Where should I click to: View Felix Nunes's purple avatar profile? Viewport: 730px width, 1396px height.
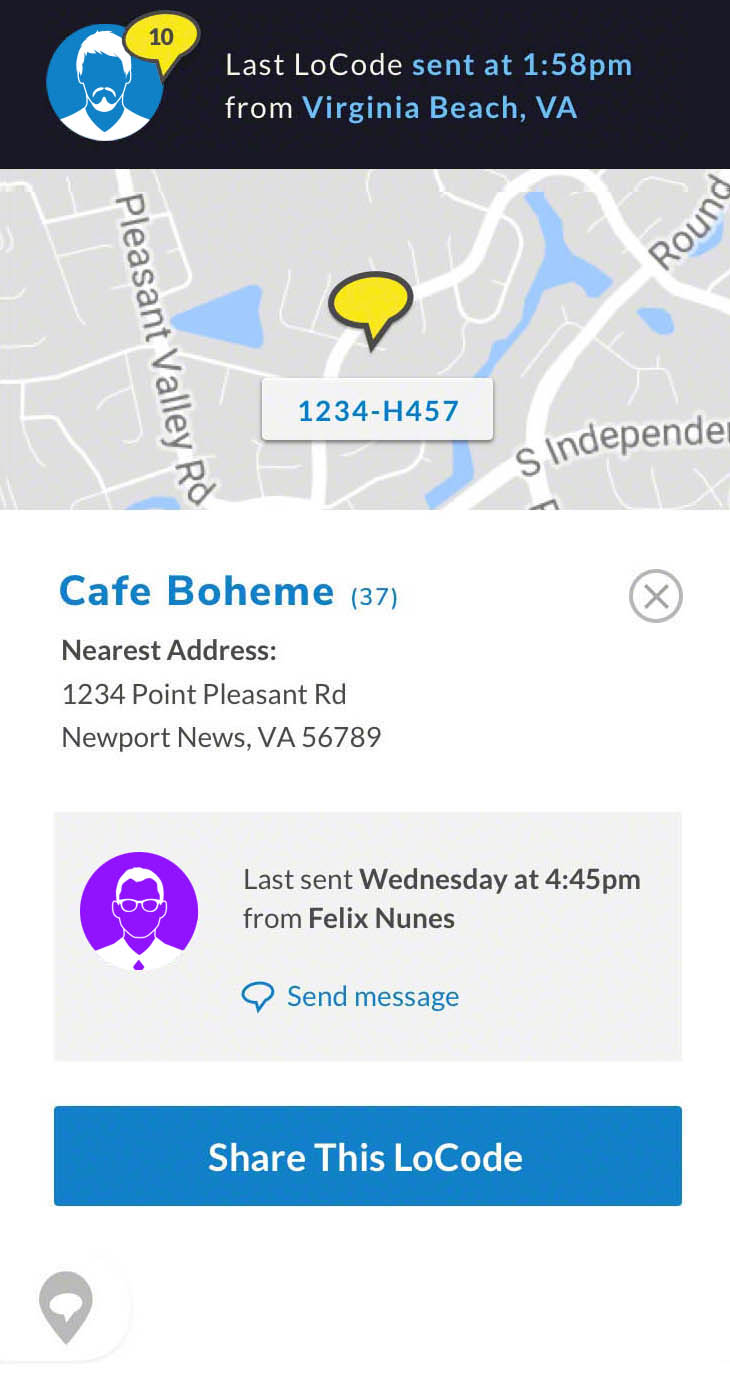[139, 911]
